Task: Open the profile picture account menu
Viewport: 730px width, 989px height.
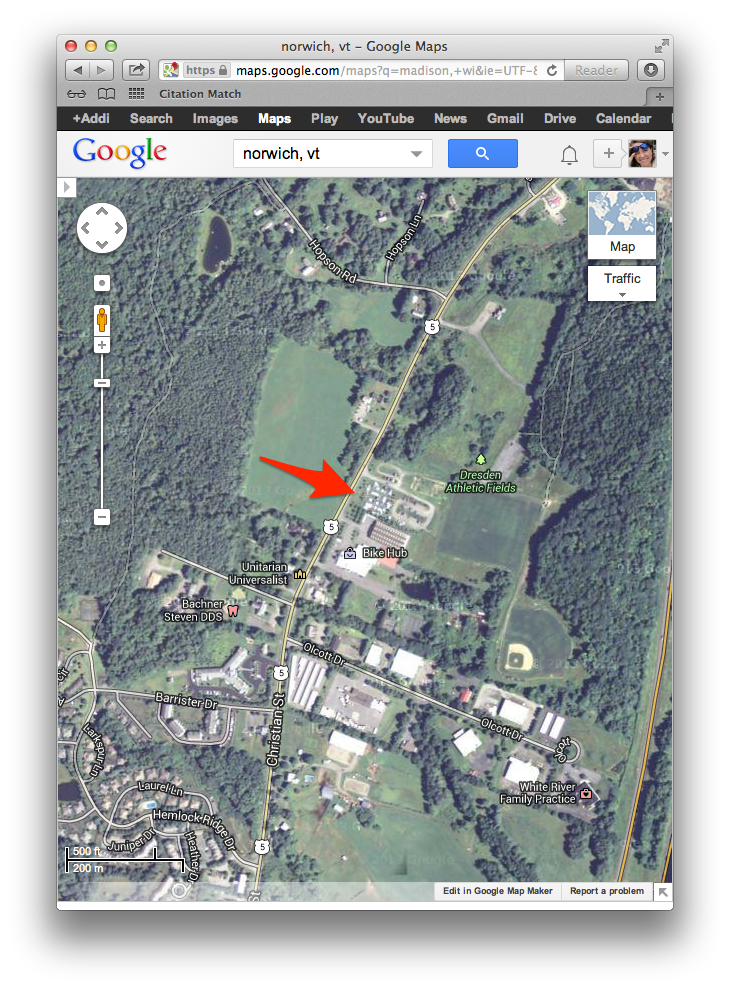Action: 642,154
